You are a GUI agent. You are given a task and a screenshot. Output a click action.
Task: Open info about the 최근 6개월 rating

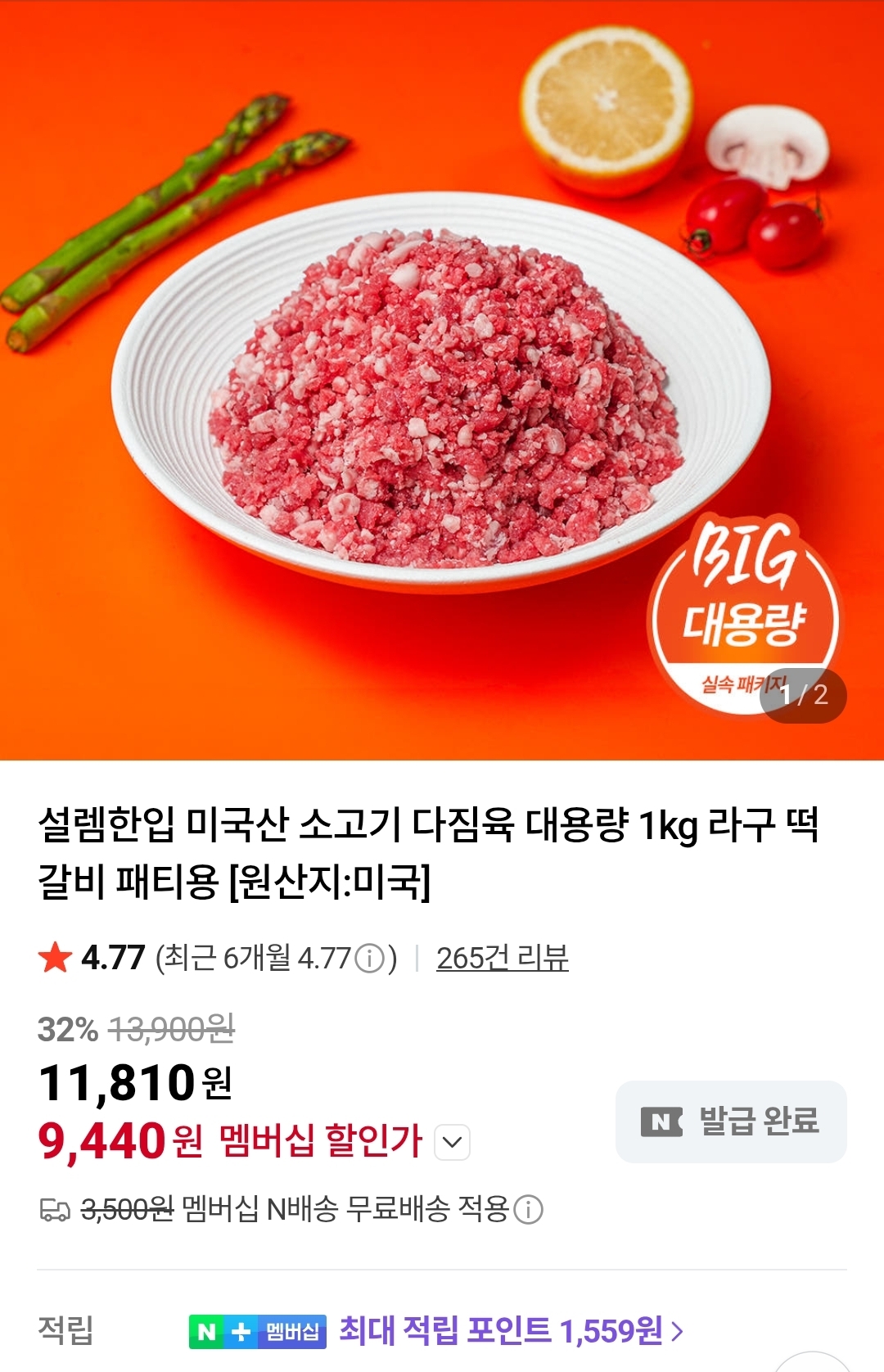point(370,958)
